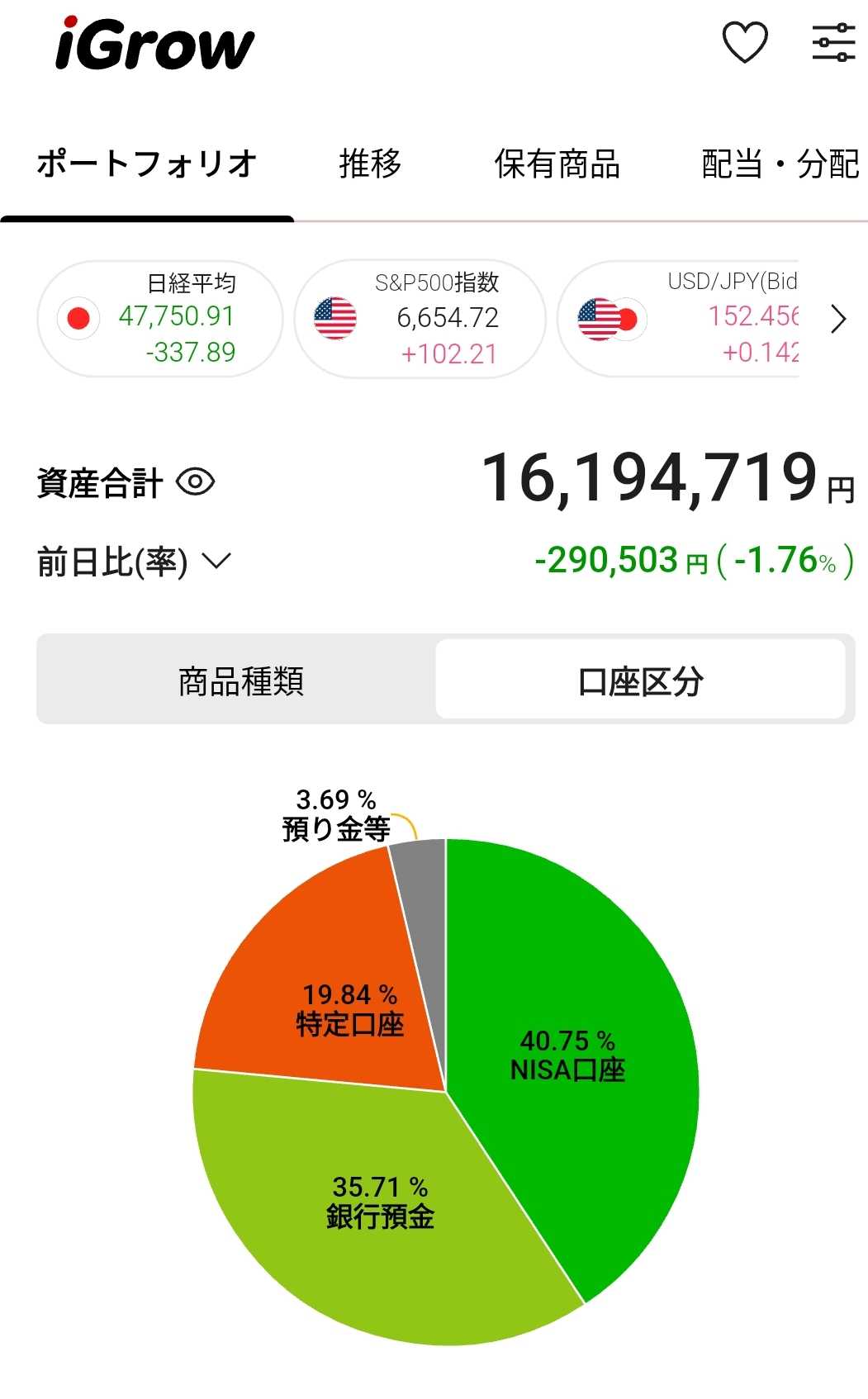The image size is (868, 1399).
Task: Open favorites via the heart icon
Action: (x=745, y=42)
